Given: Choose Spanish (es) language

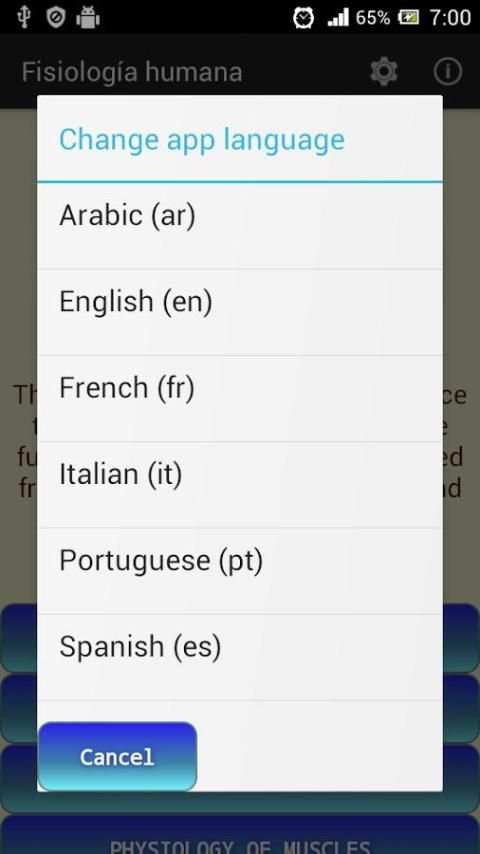Looking at the screenshot, I should click(240, 657).
